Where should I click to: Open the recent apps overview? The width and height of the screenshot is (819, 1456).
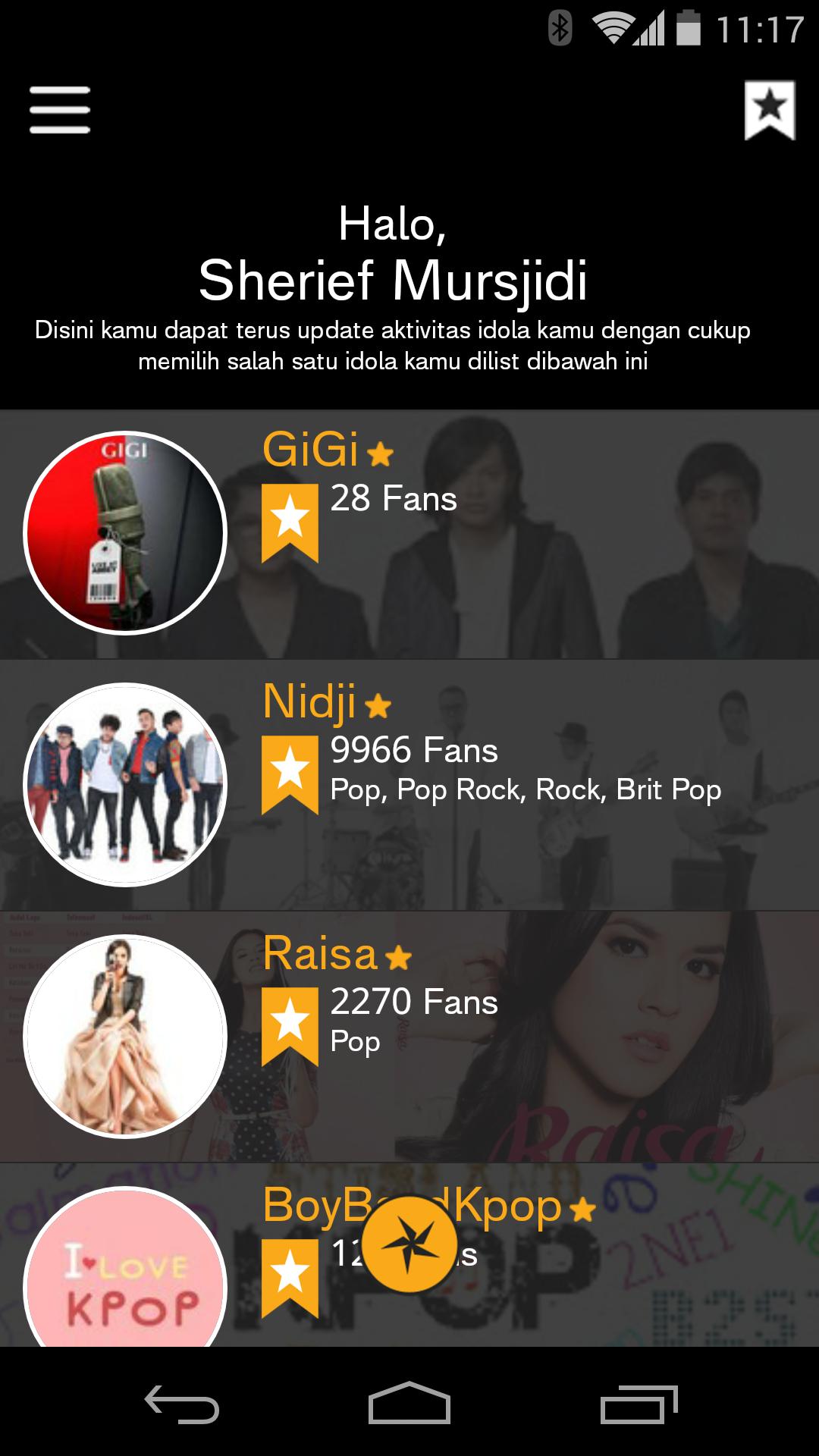[638, 1404]
